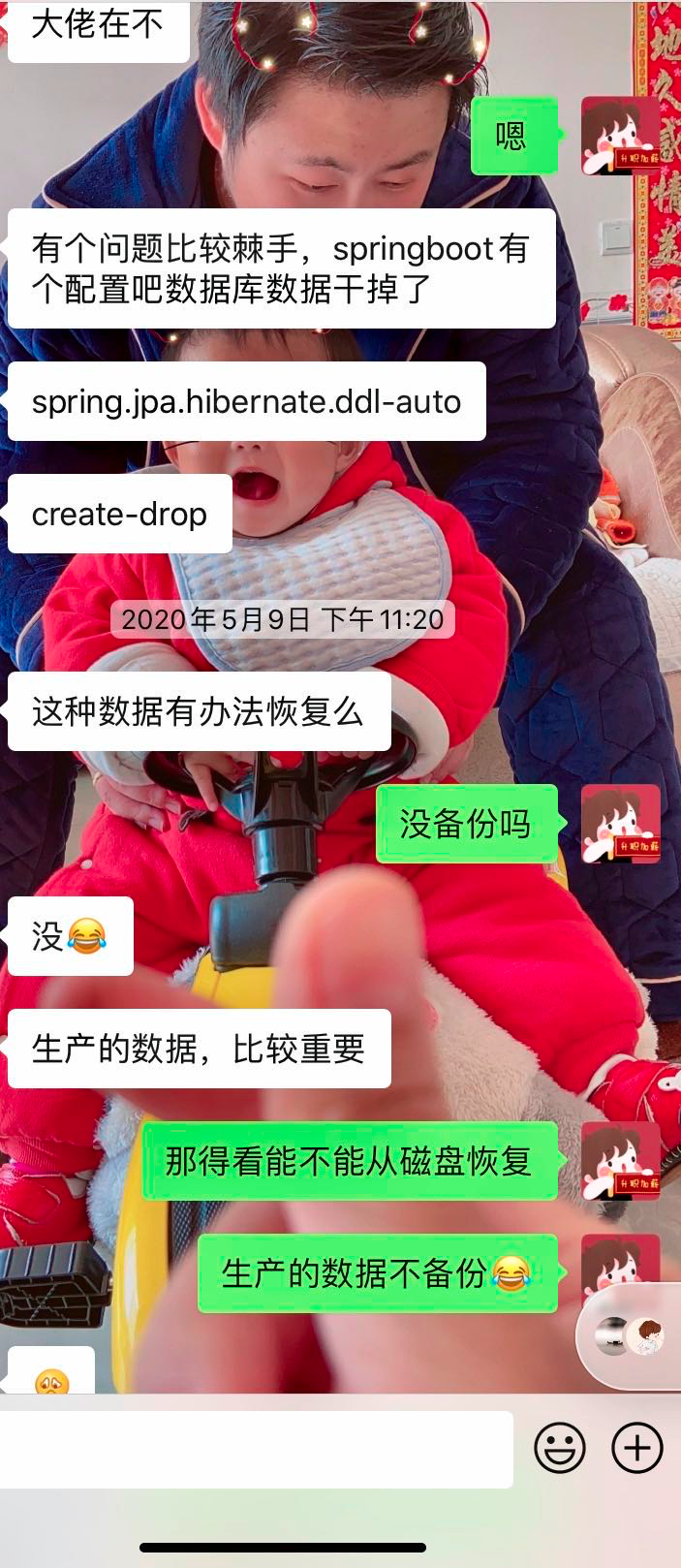Open sender avatar beside 没备份吗 message
Screen dimensions: 681x1568
point(620,824)
